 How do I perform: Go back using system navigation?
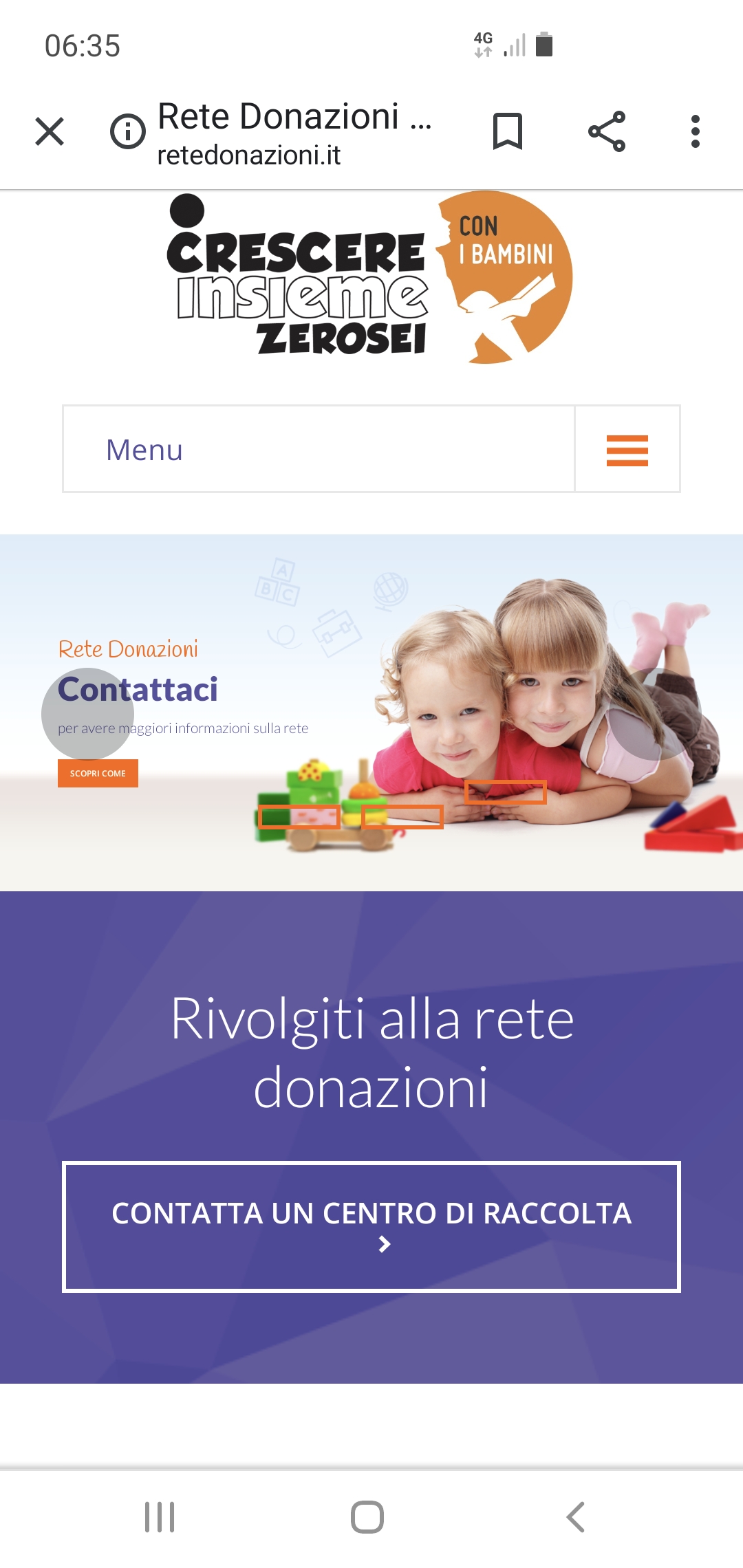tap(575, 1516)
